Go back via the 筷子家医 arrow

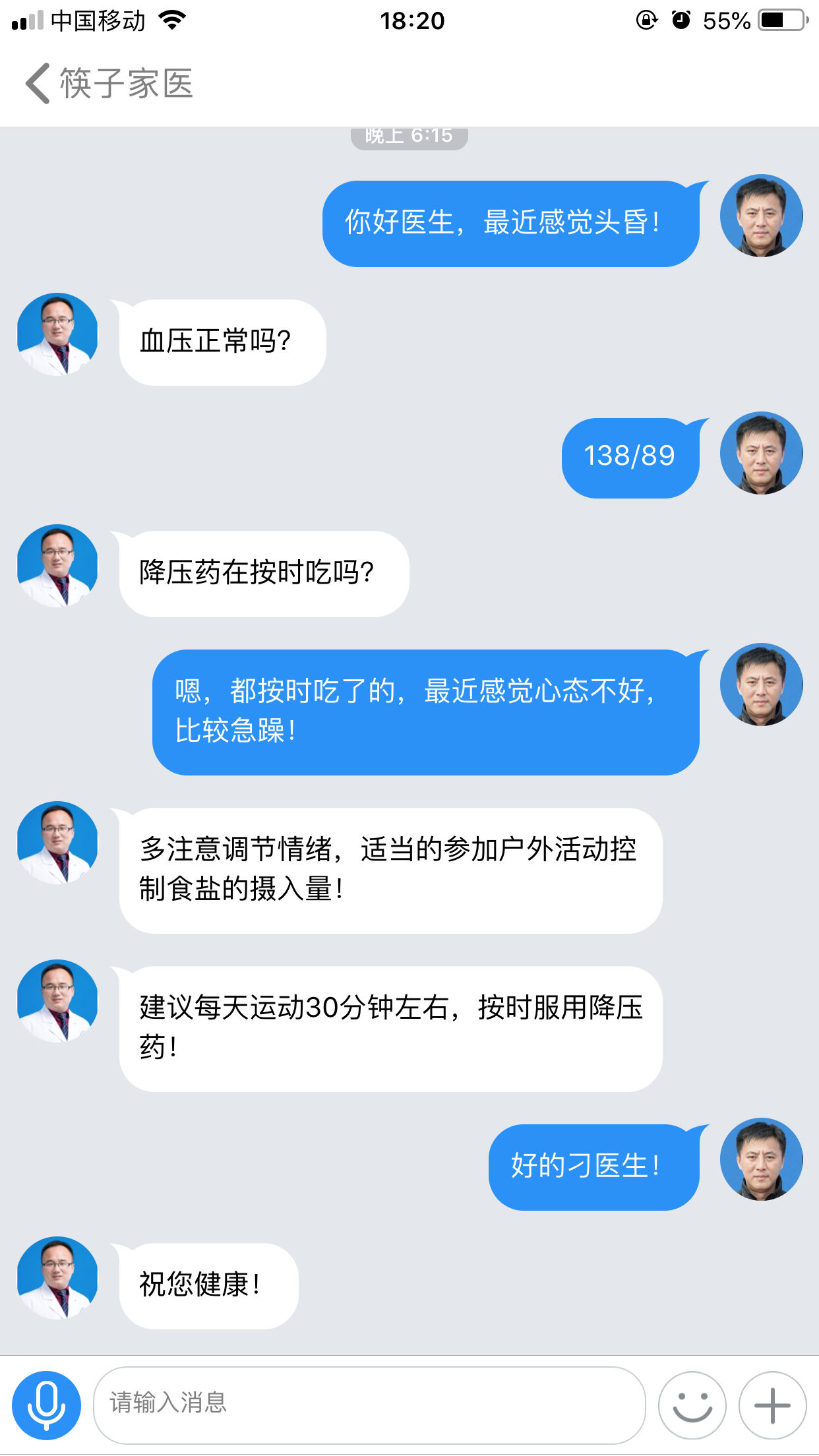(38, 84)
